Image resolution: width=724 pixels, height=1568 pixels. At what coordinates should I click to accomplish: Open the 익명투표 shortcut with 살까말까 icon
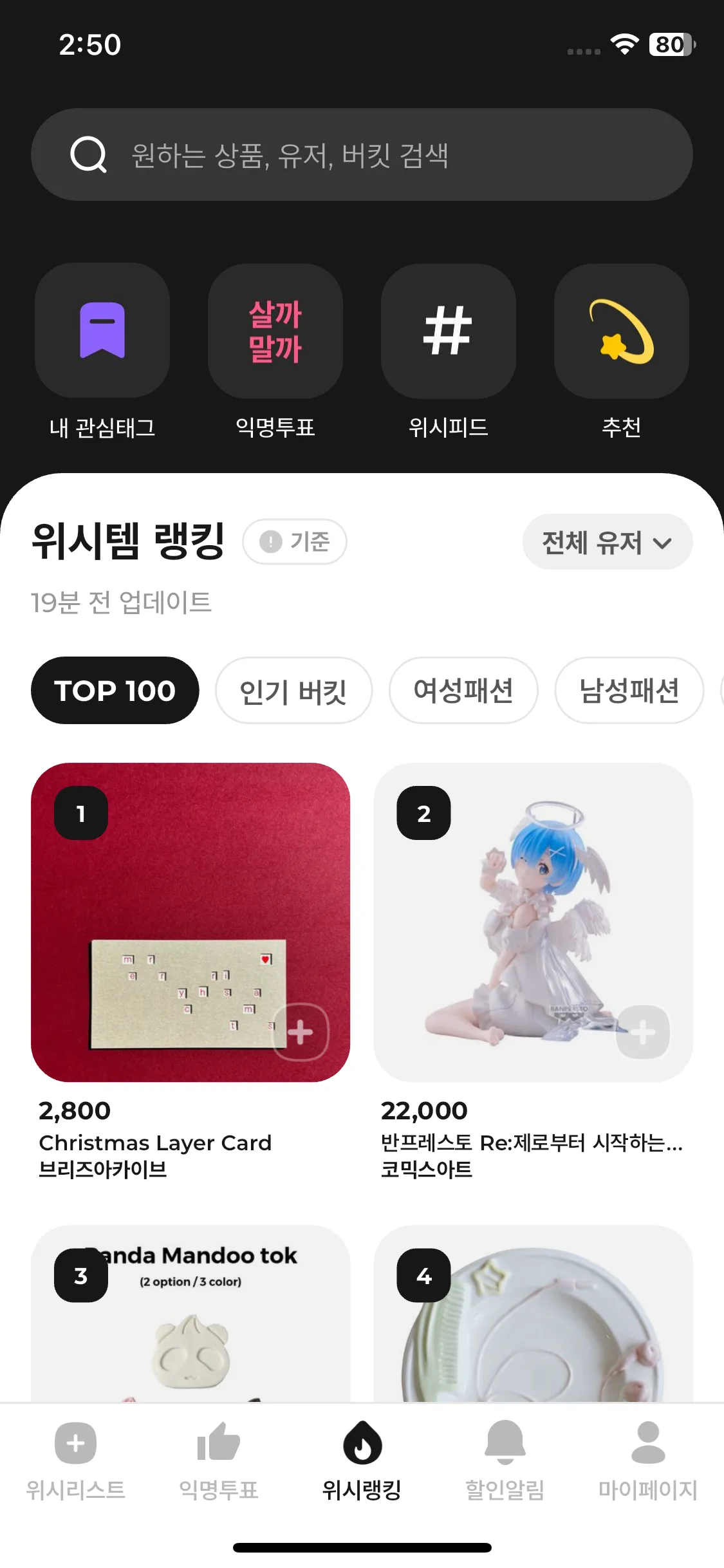coord(275,331)
